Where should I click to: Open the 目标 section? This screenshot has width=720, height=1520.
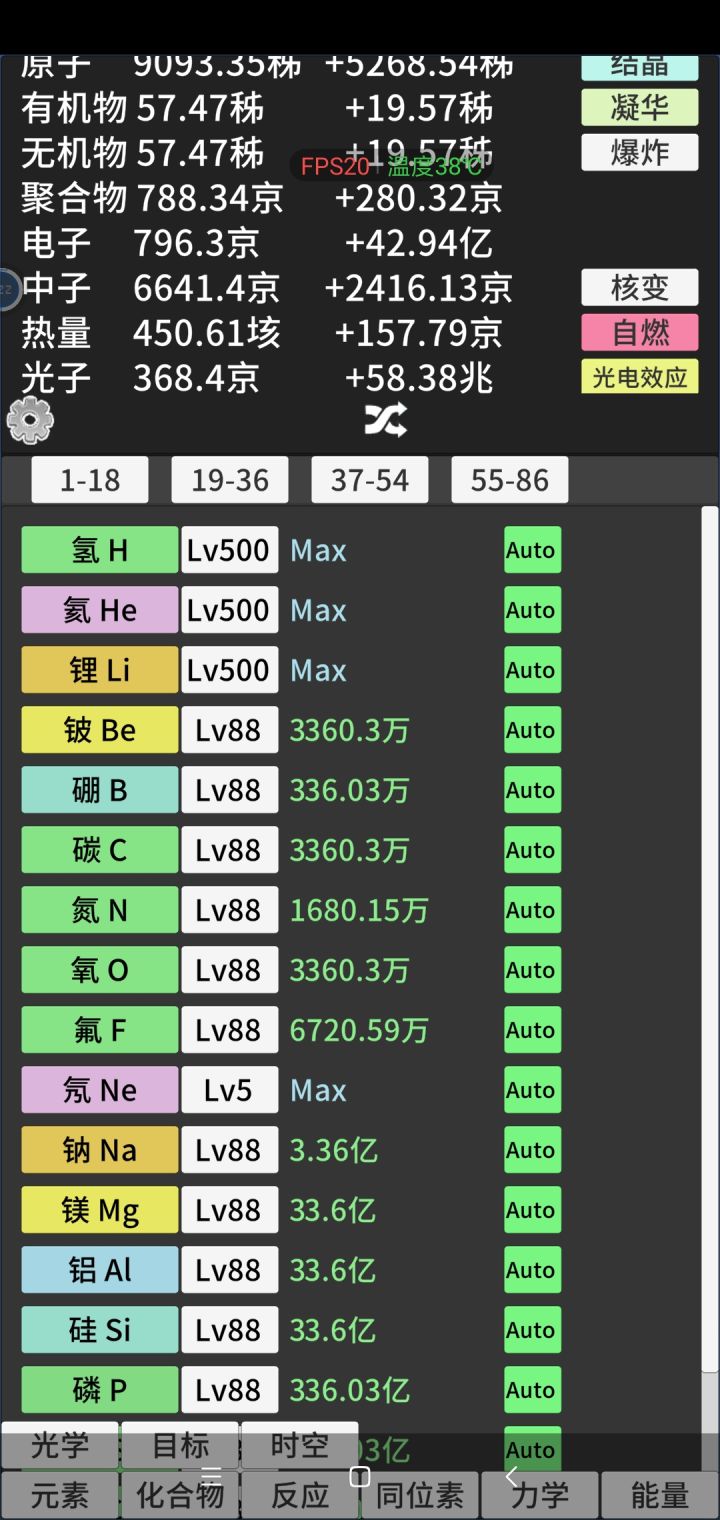180,1445
